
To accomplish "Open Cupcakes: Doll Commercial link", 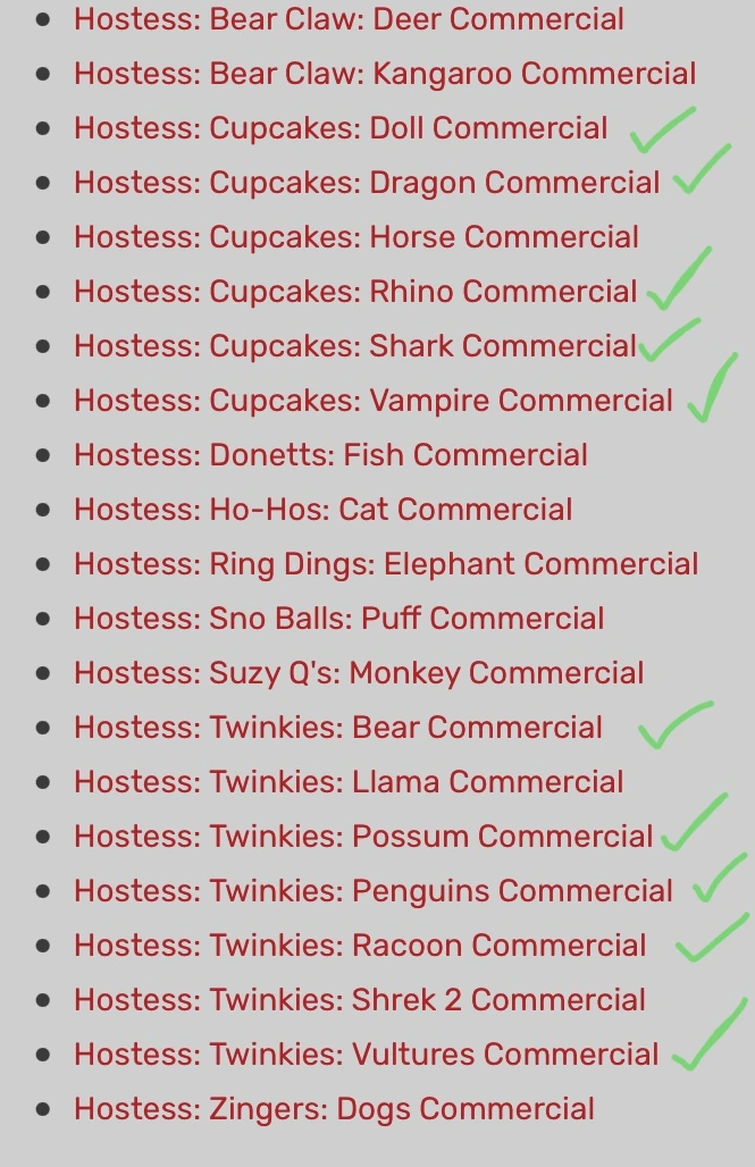I will click(340, 128).
